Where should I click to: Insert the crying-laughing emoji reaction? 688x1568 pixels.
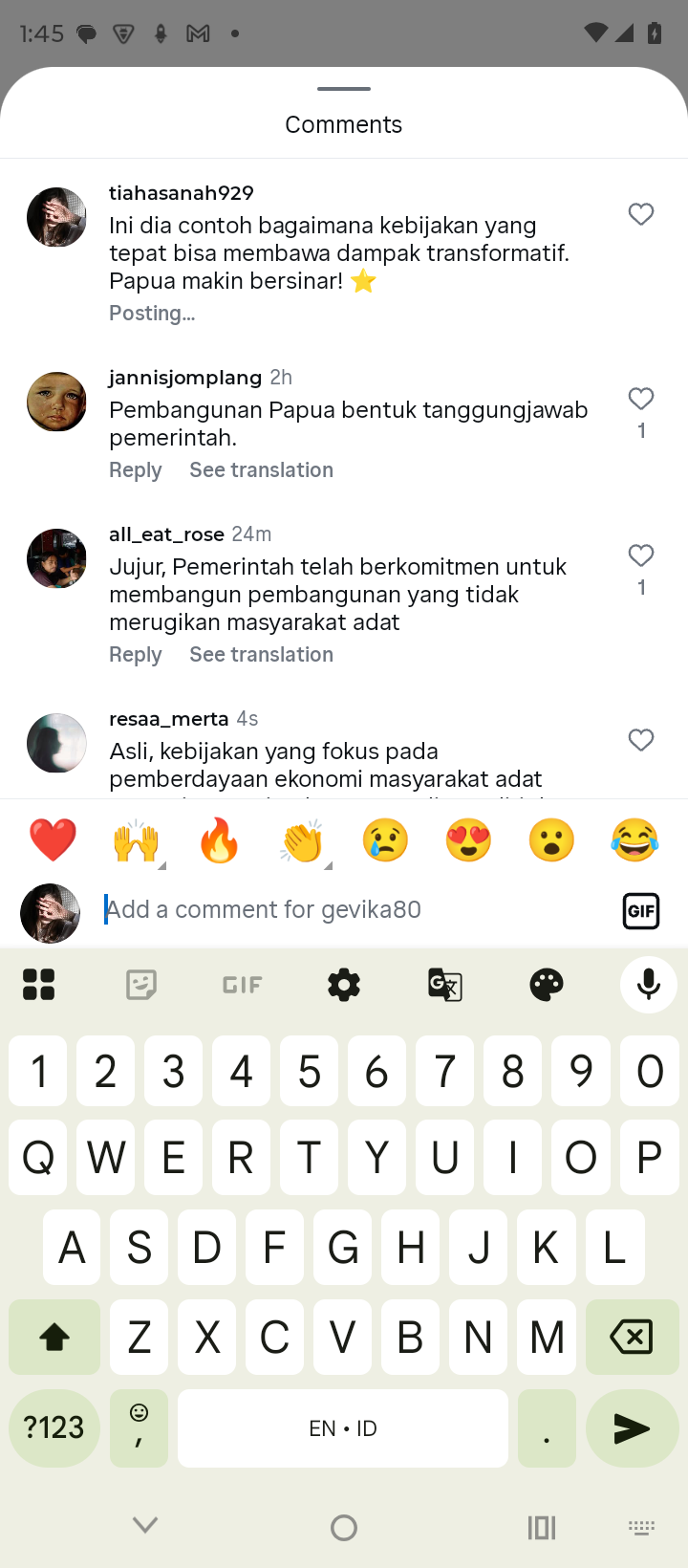[634, 840]
